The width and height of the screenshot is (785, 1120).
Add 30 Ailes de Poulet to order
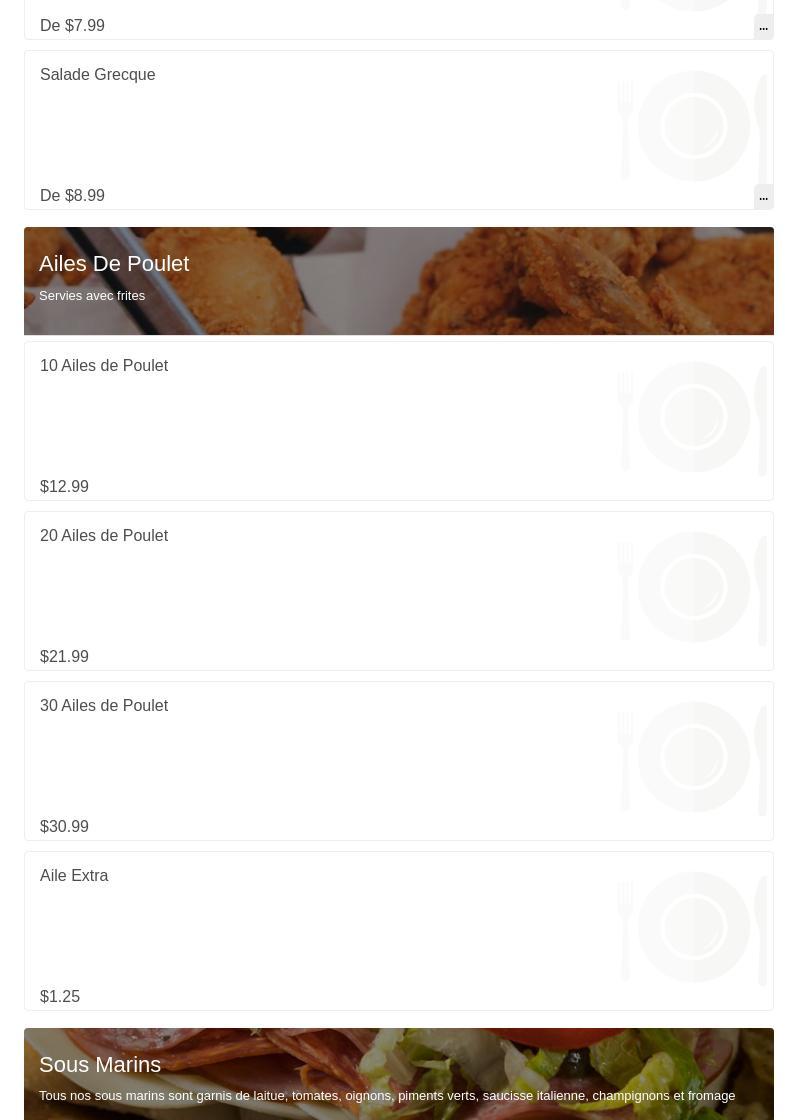(104, 706)
